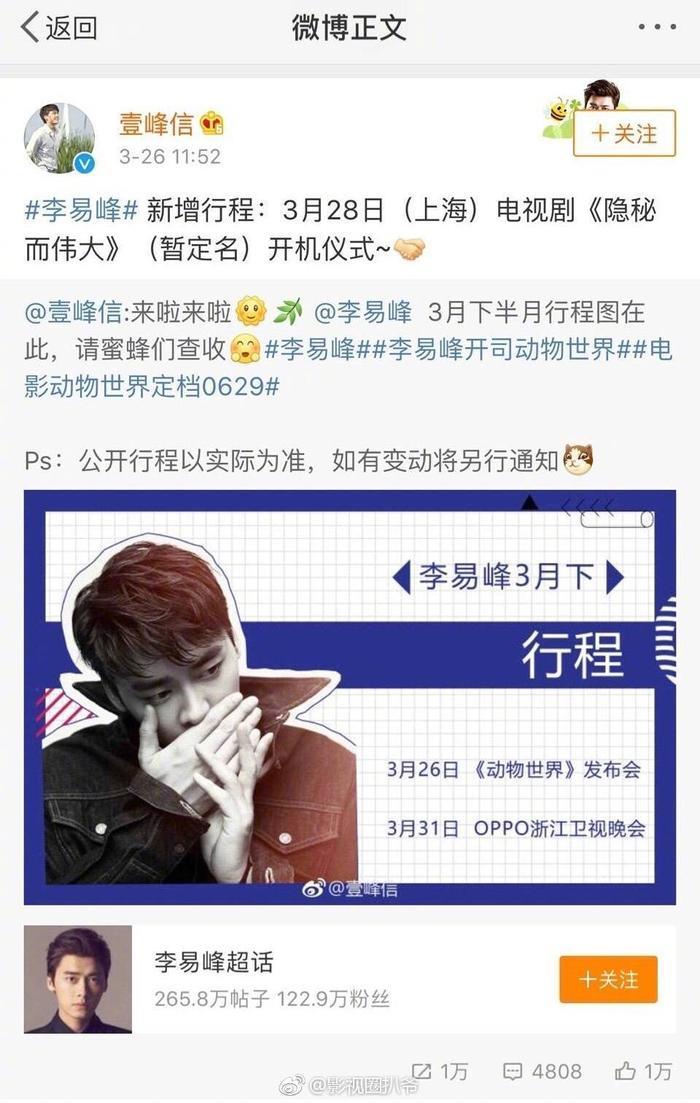Follow 壹峰信 with the top 关注 button

[624, 134]
